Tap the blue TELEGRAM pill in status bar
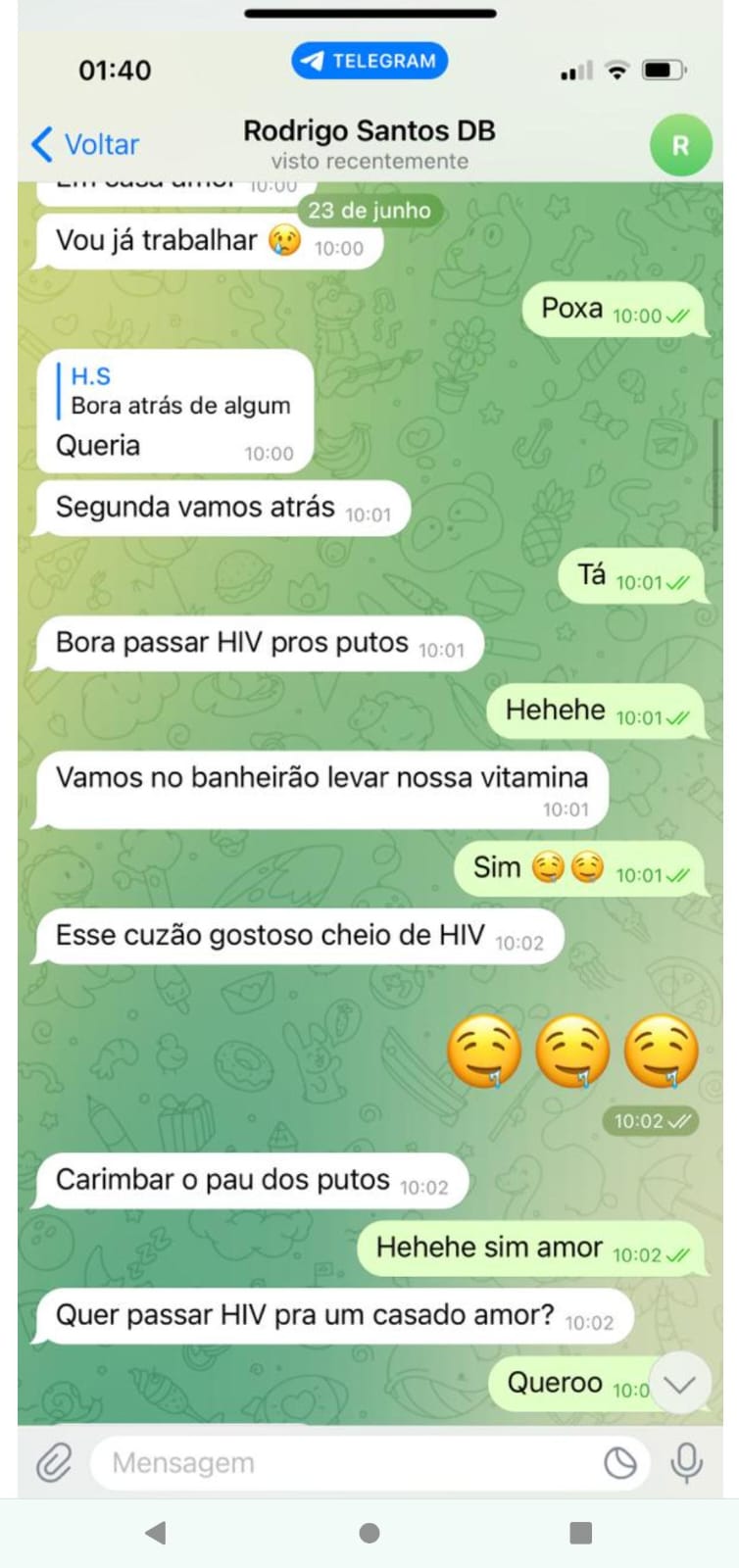The image size is (739, 1568). click(369, 61)
